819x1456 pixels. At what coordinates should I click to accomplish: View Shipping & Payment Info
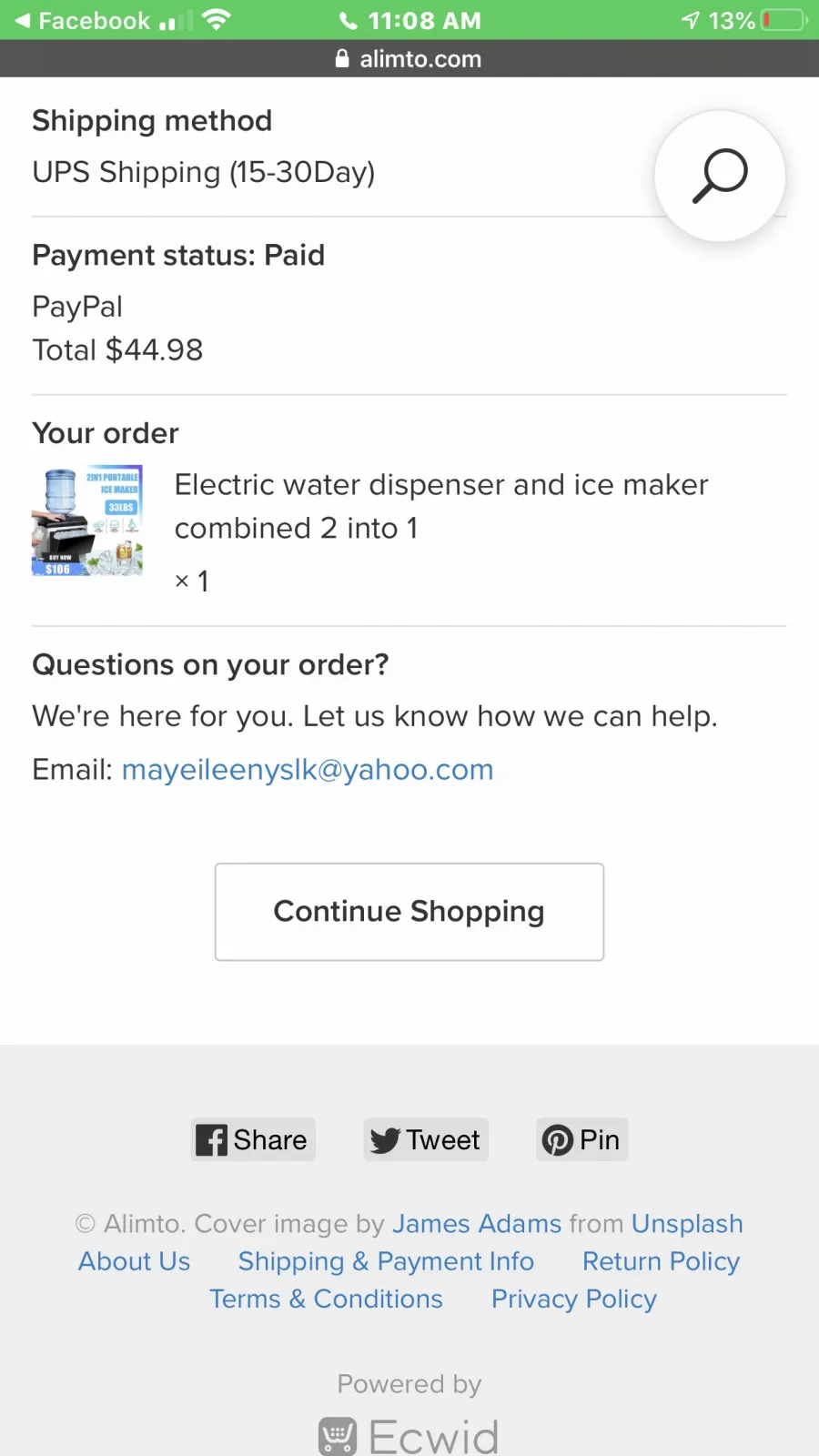point(386,1261)
